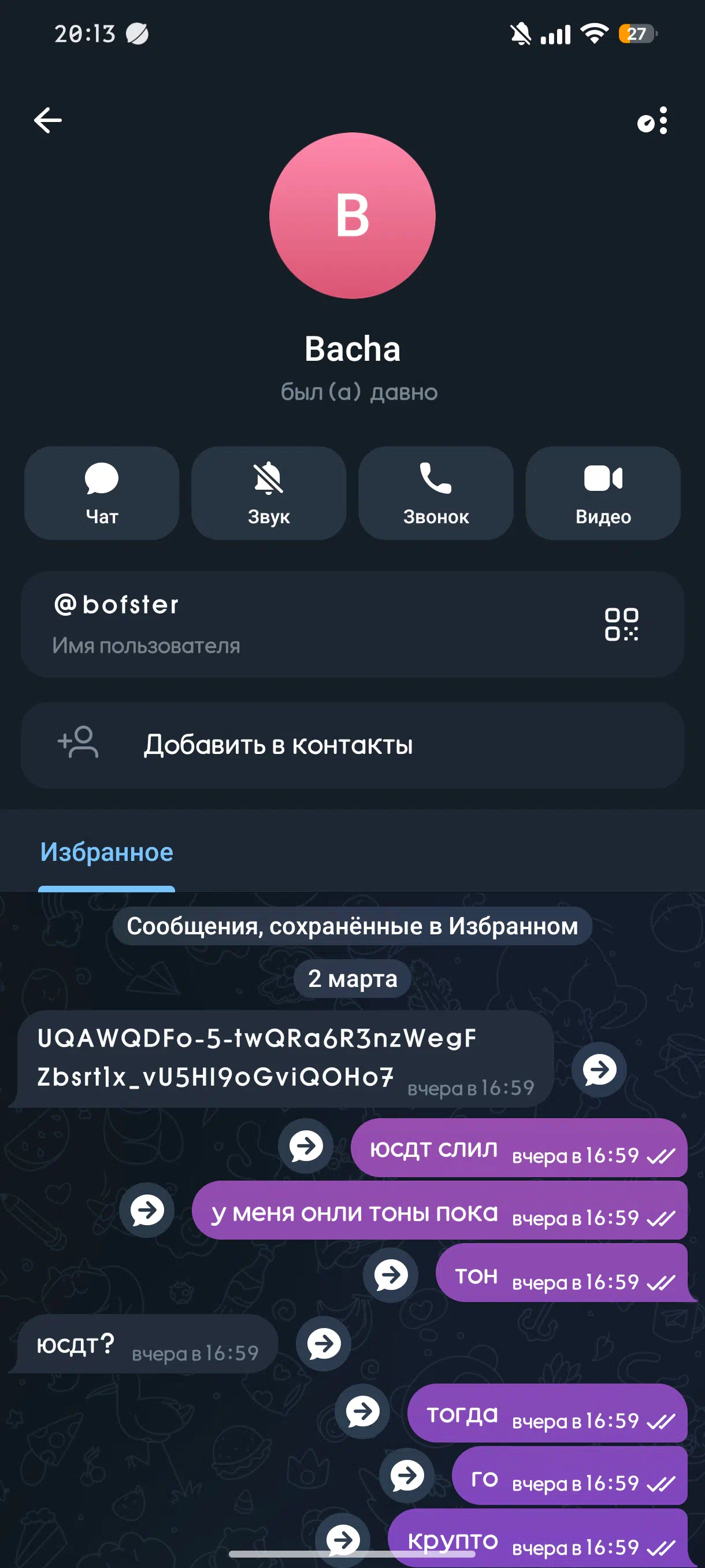Show the QR code for bofster
705x1568 pixels.
(621, 624)
